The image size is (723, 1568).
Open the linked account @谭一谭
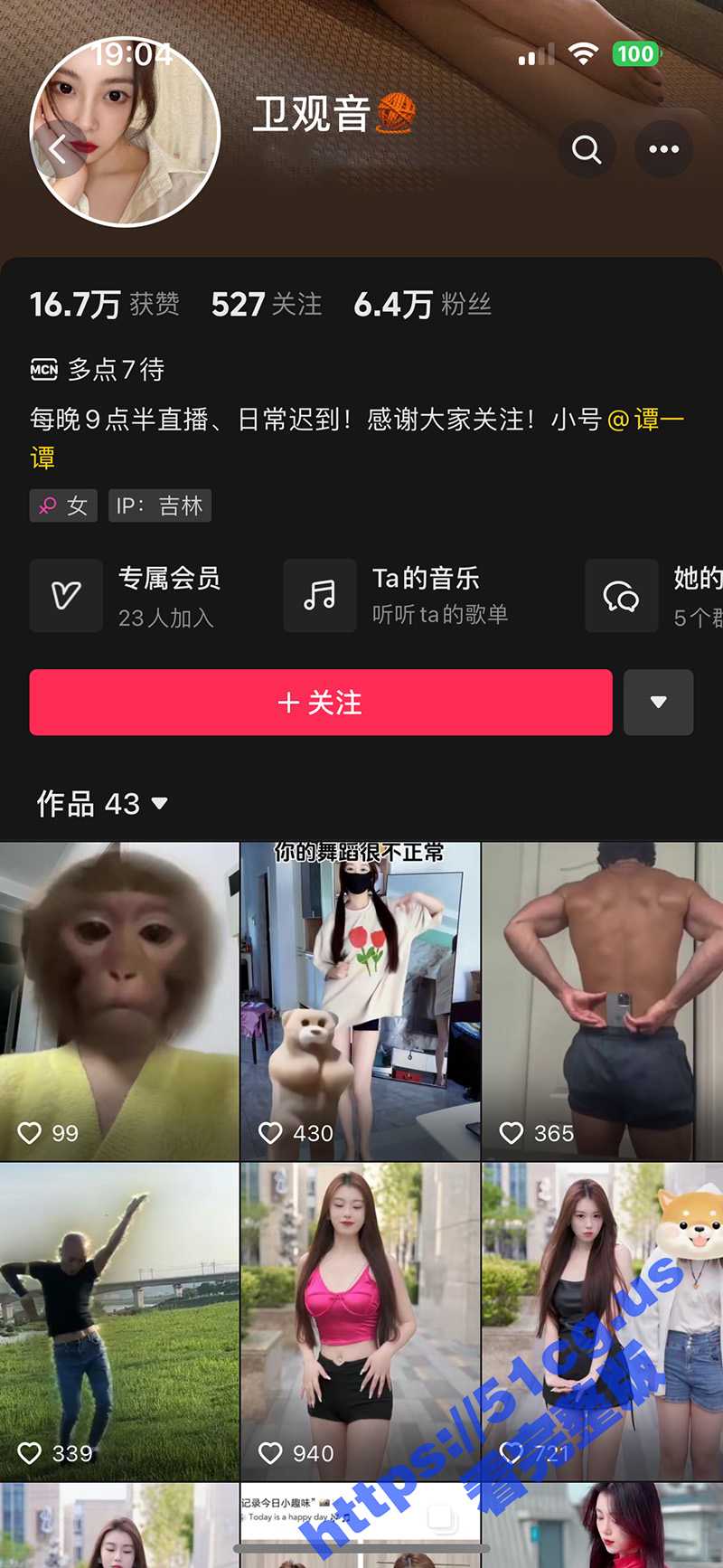pyautogui.click(x=645, y=420)
